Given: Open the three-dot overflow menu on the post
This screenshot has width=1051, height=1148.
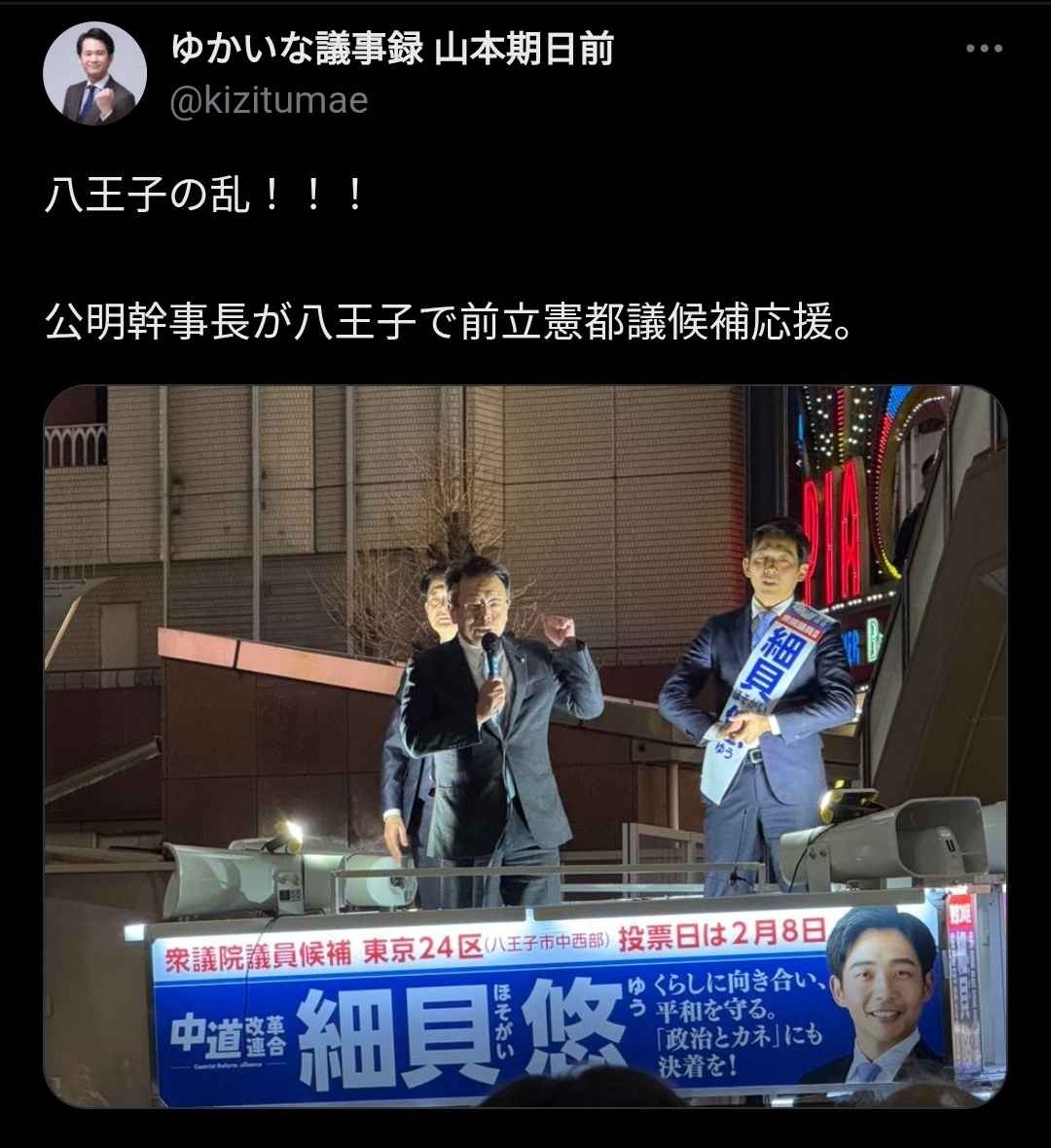Looking at the screenshot, I should tap(984, 51).
